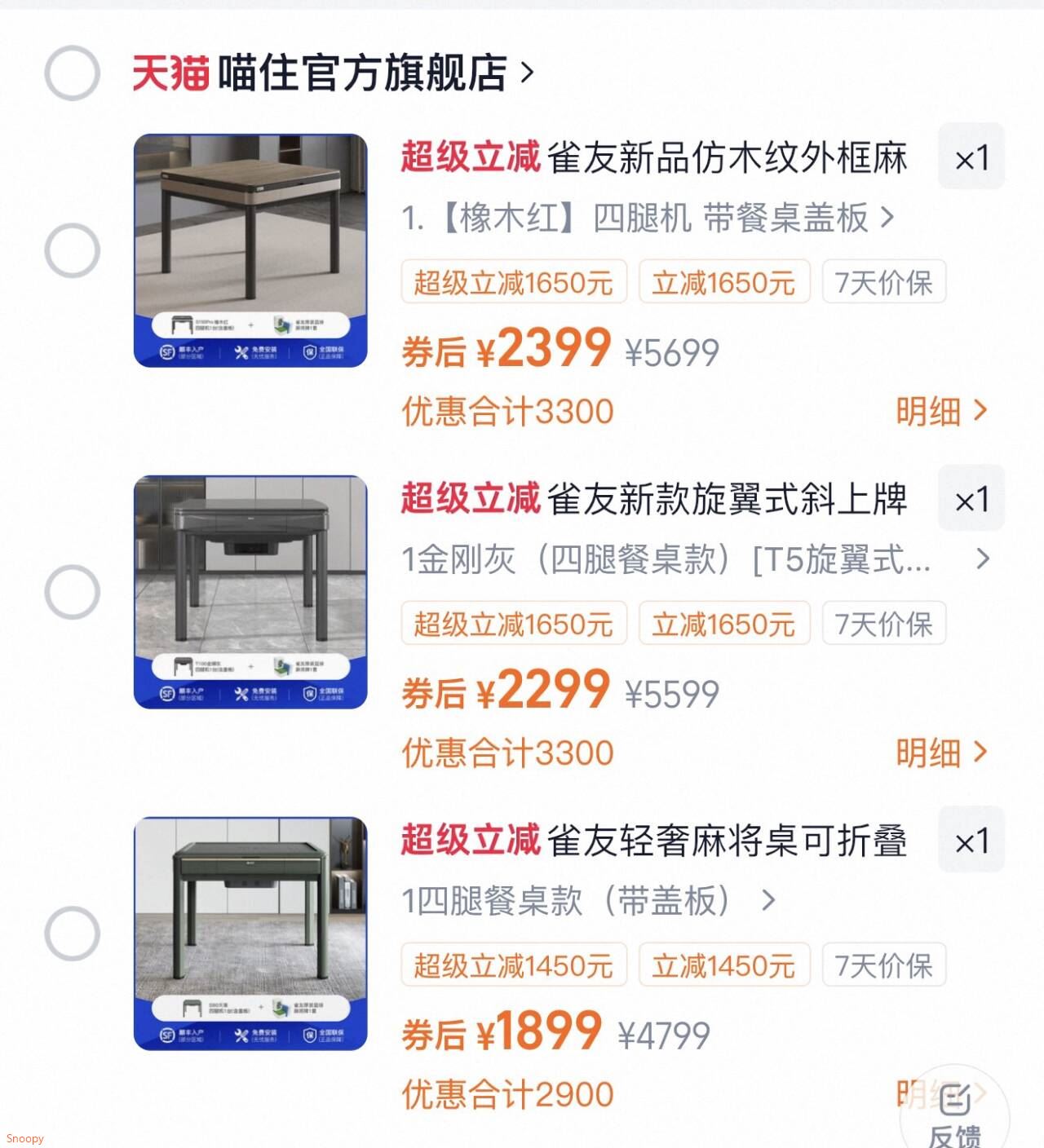Click the 7天价保 tag on the first product
This screenshot has height=1148, width=1044.
coord(883,281)
